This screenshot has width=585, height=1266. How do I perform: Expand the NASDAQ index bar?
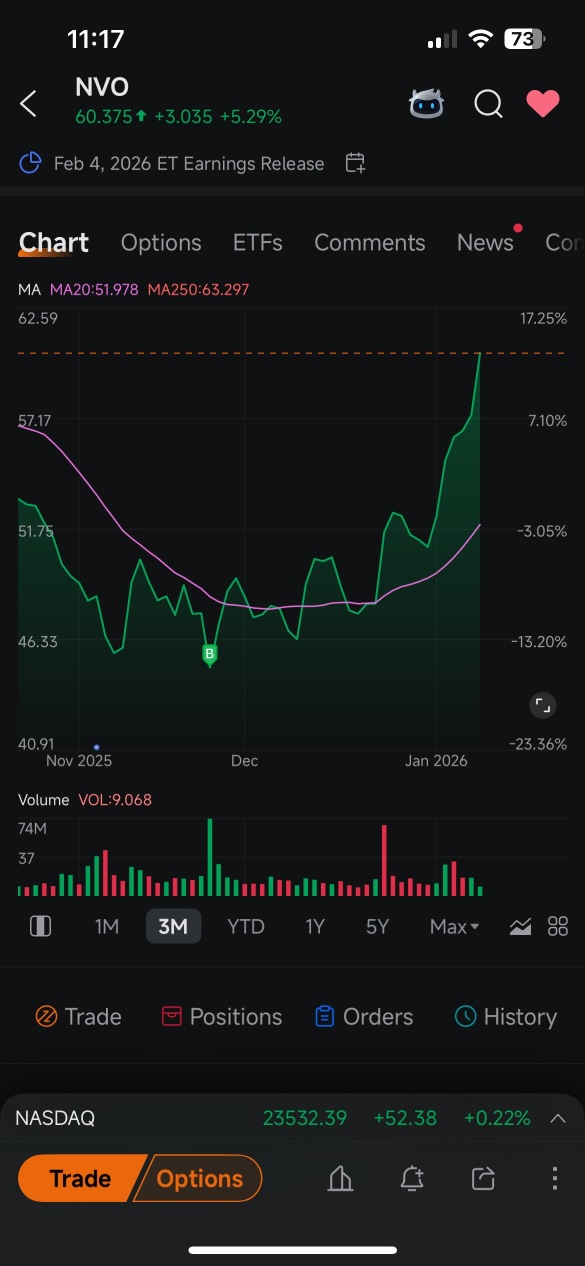click(x=559, y=1119)
